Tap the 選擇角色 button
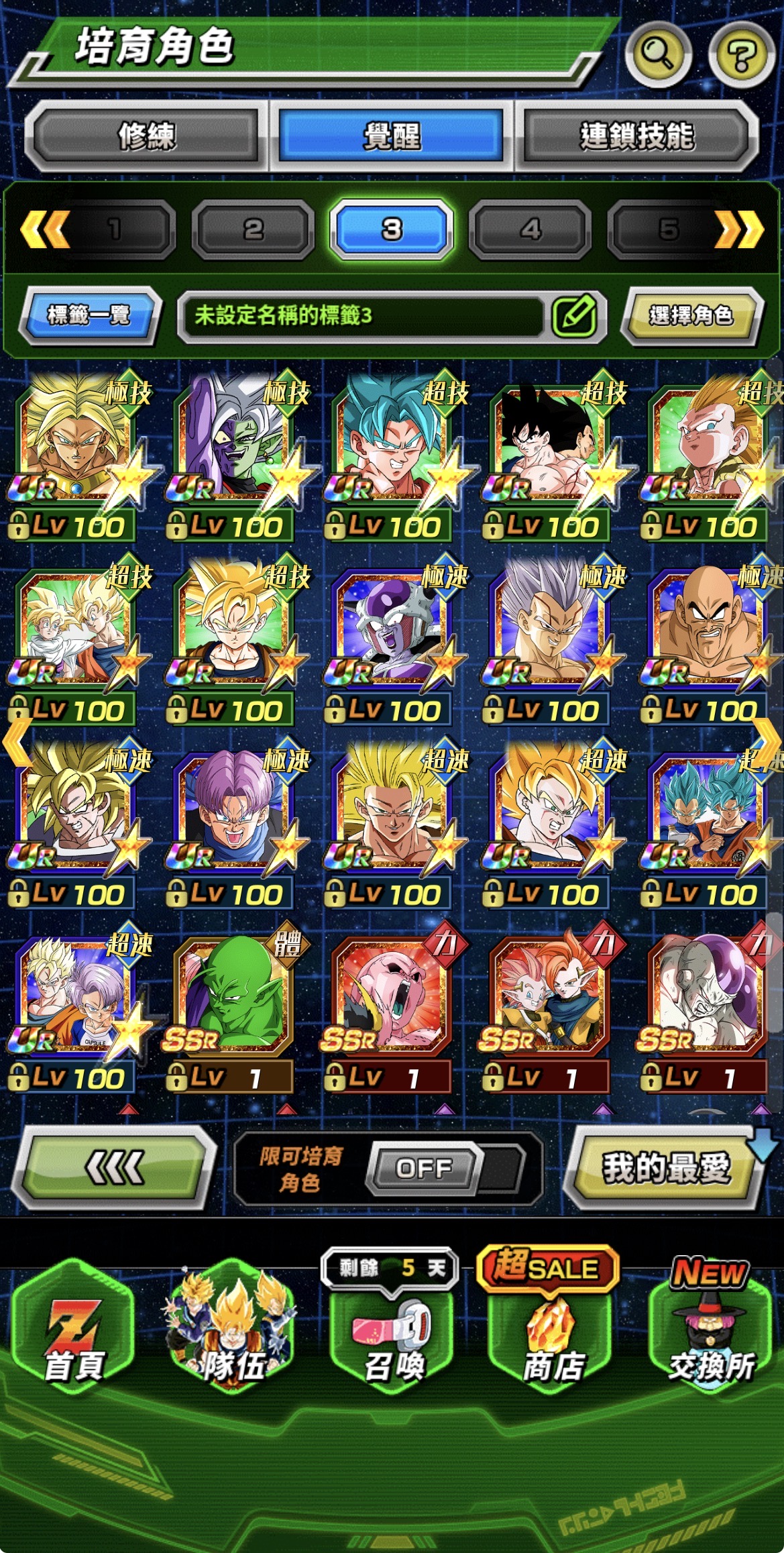Image resolution: width=784 pixels, height=1553 pixels. tap(691, 315)
